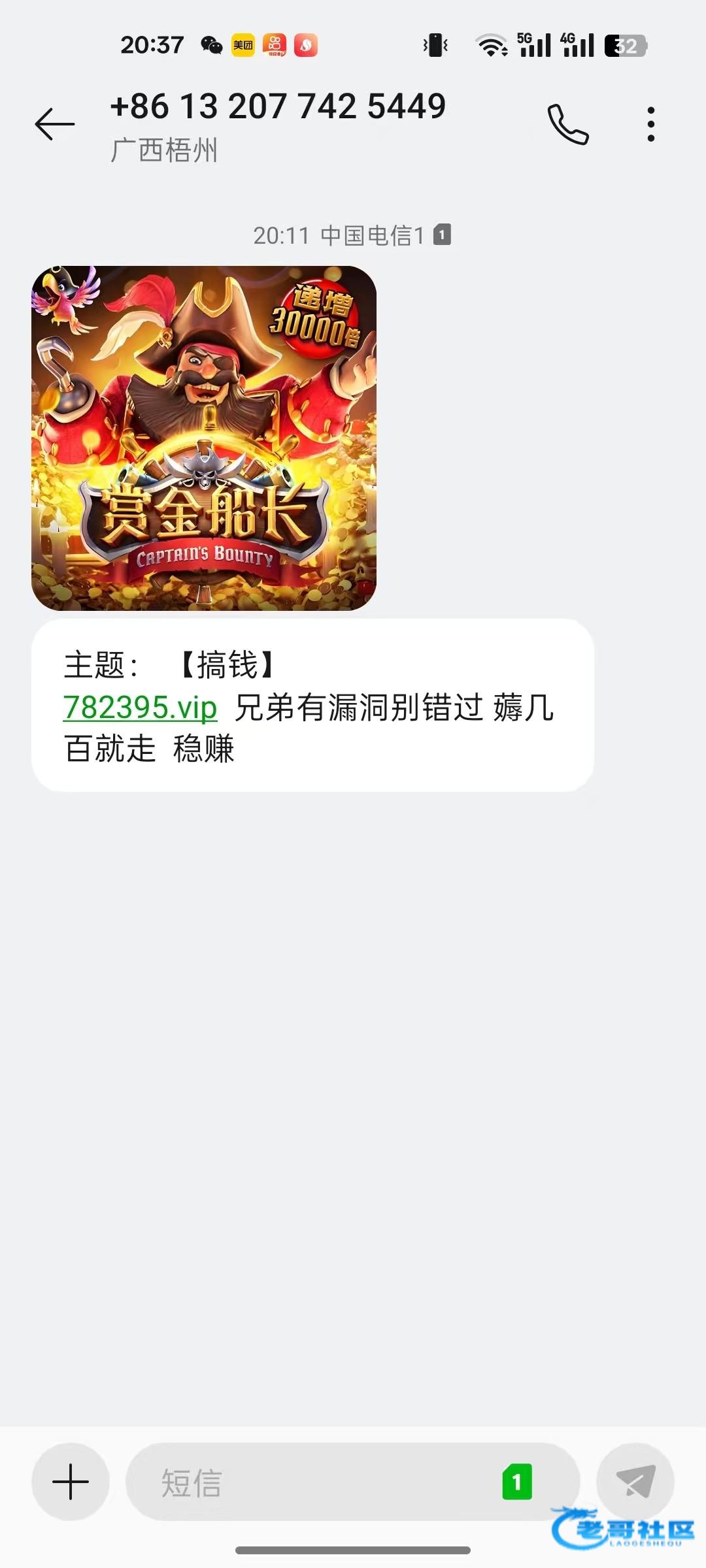Tap the send message button

tap(635, 1482)
